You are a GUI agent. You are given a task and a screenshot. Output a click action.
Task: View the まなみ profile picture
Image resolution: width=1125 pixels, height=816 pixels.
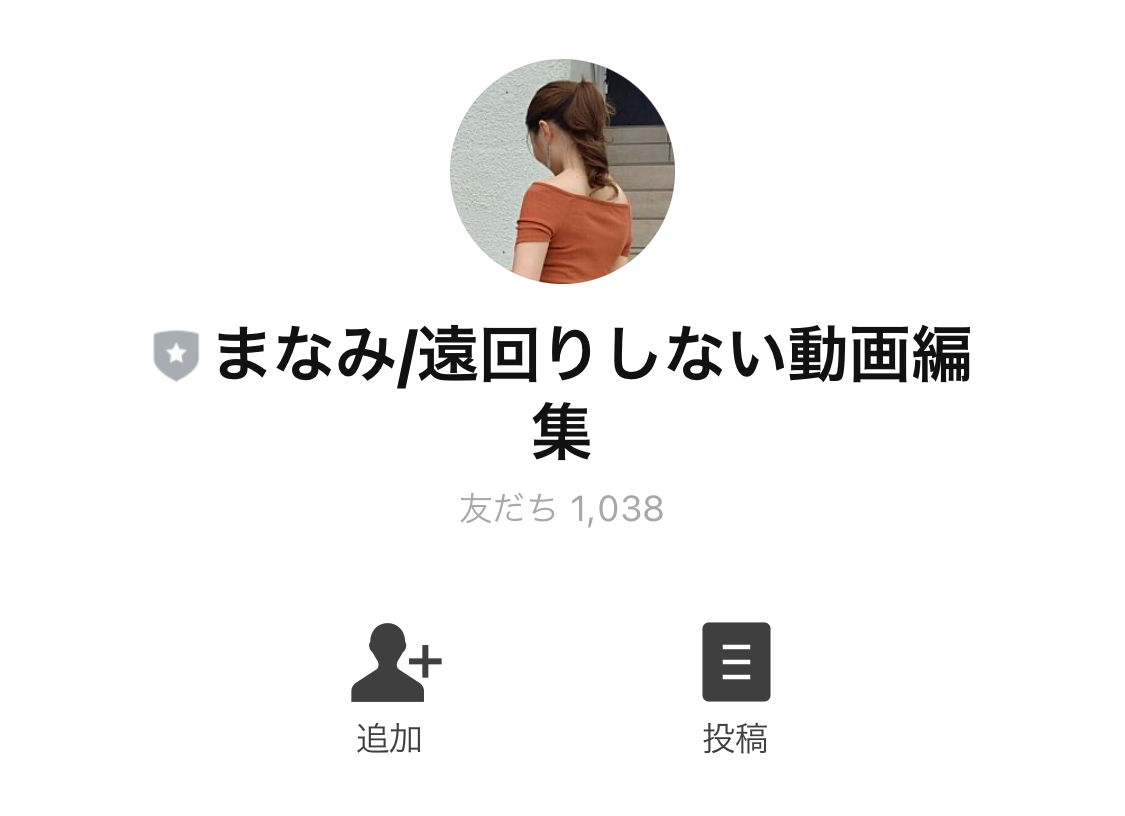coord(562,171)
